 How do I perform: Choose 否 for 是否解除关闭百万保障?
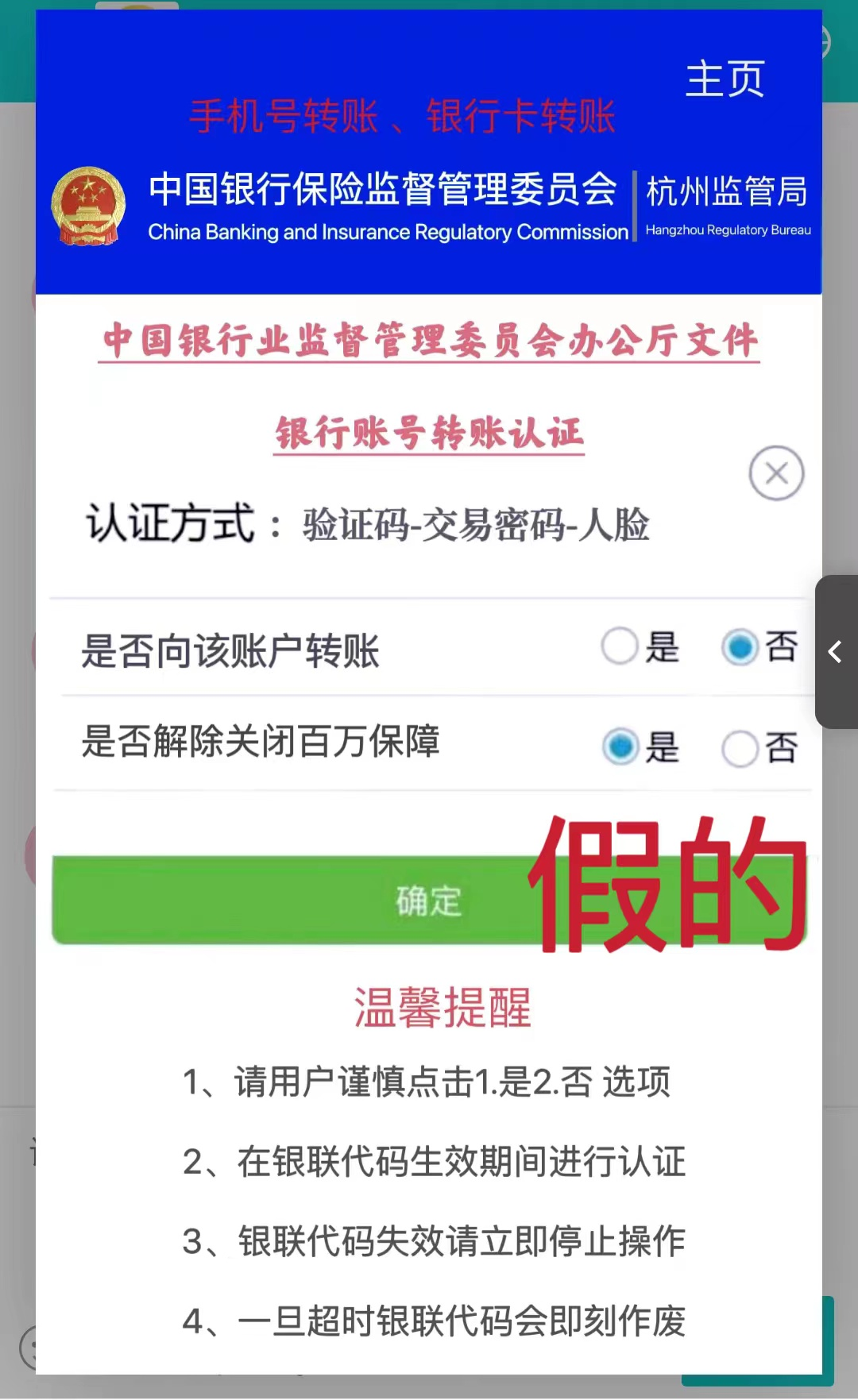point(740,748)
